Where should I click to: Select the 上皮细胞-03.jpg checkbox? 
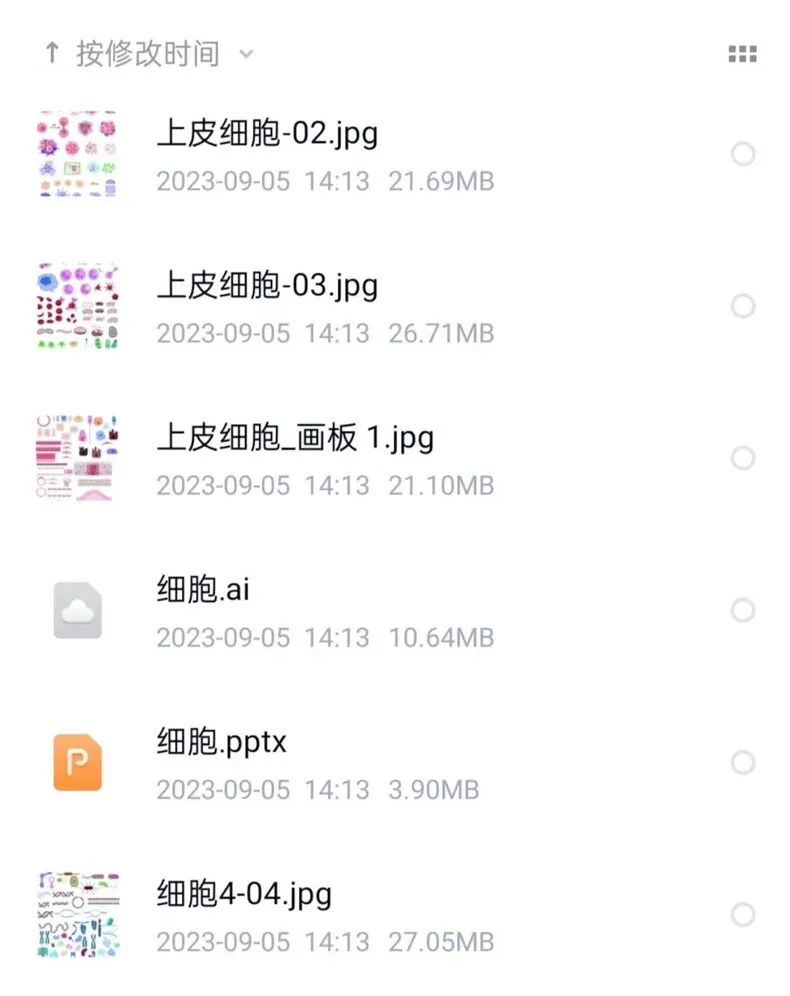(743, 306)
